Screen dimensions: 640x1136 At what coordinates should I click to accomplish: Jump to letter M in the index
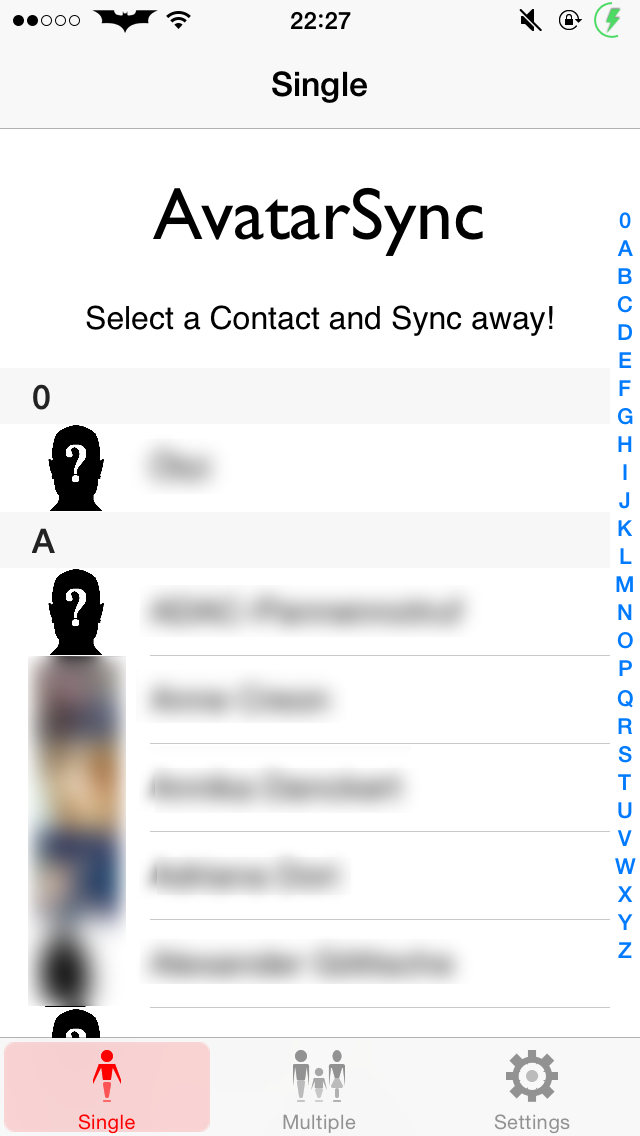point(624,584)
